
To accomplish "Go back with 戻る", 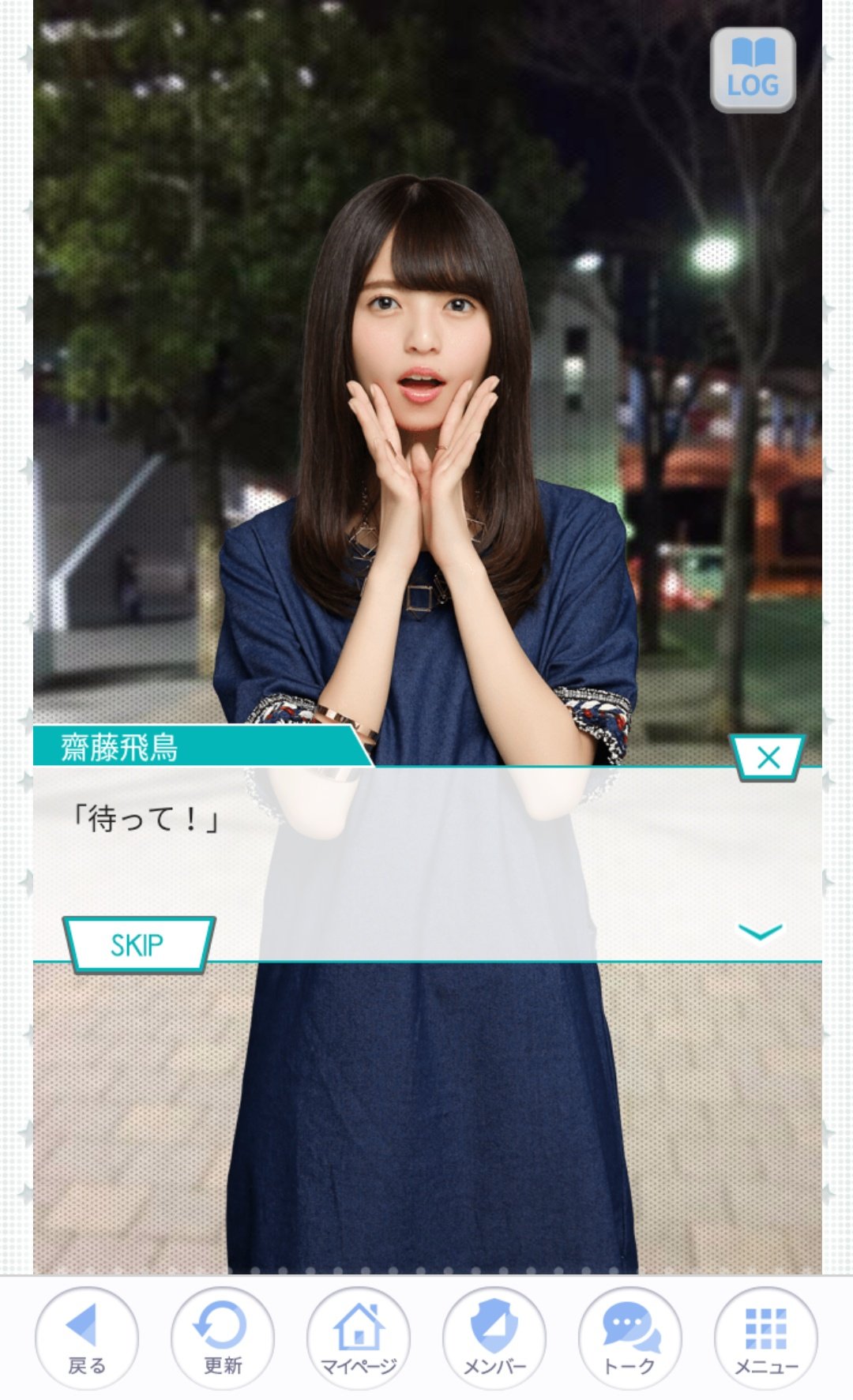I will click(x=86, y=1338).
